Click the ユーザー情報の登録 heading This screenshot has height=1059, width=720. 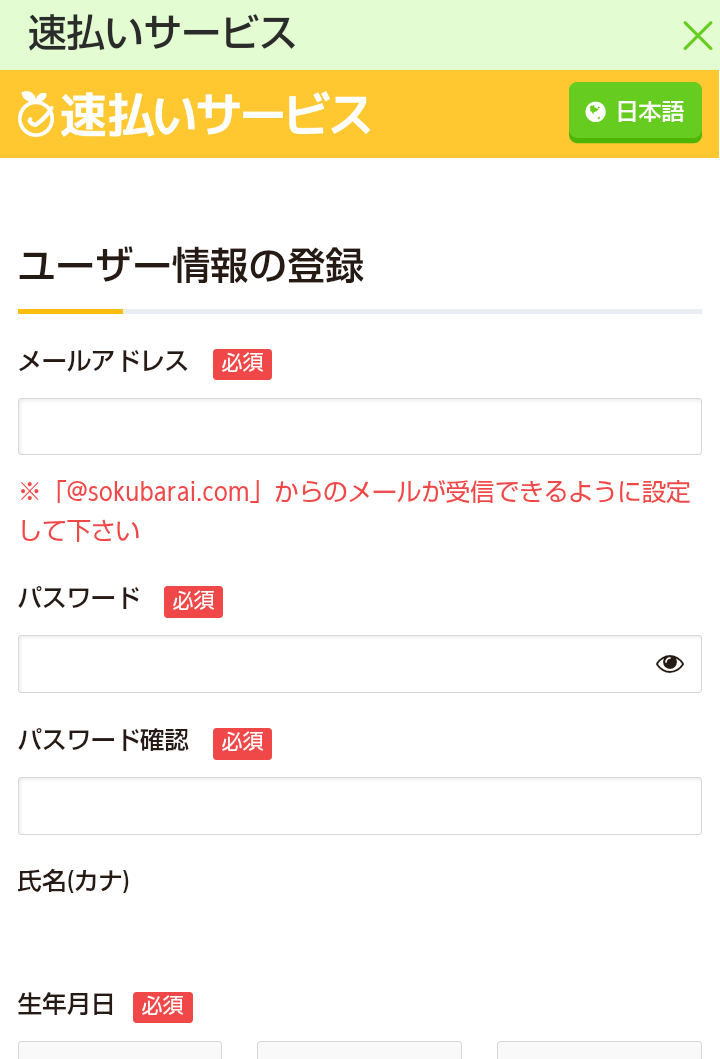[x=192, y=267]
